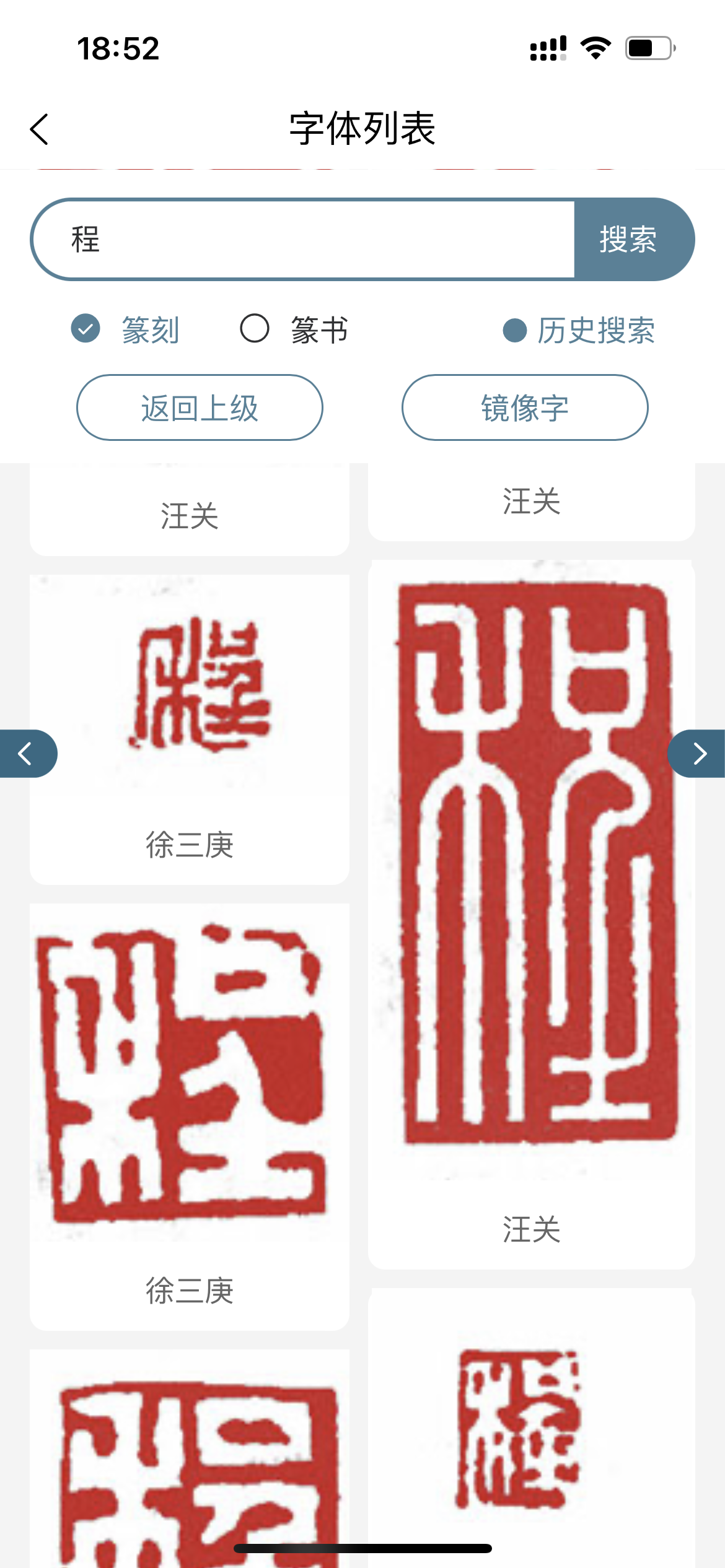Open 历史搜索 history
The width and height of the screenshot is (725, 1568).
click(x=579, y=330)
